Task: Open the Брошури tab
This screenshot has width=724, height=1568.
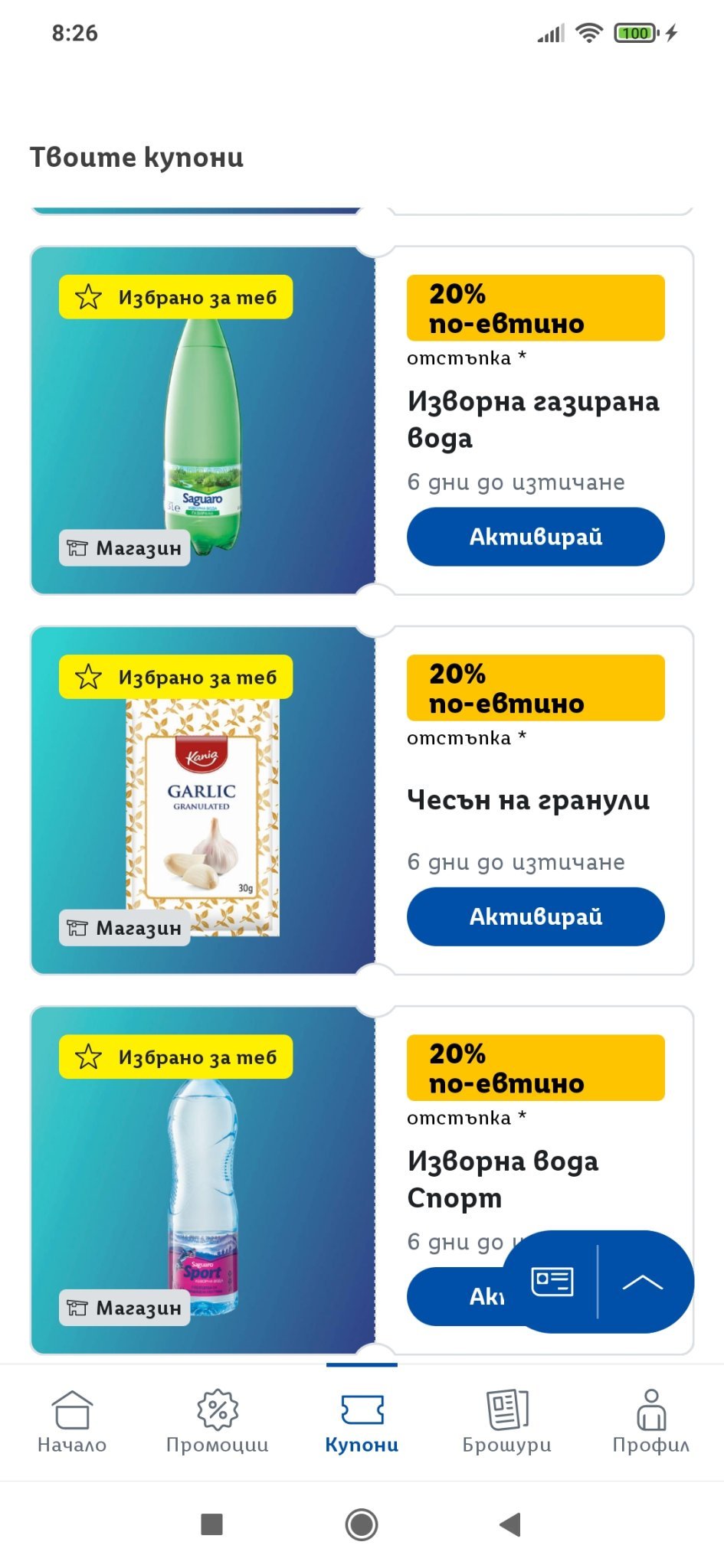Action: tap(506, 1421)
